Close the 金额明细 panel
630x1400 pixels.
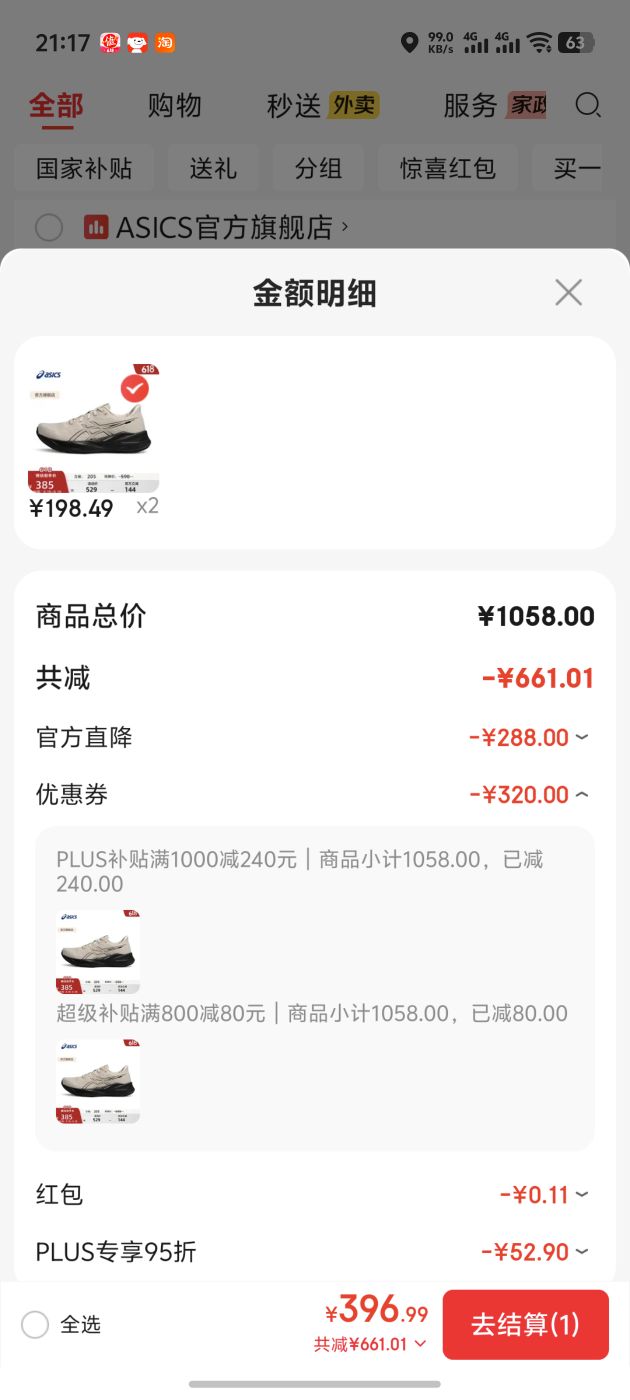coord(568,293)
